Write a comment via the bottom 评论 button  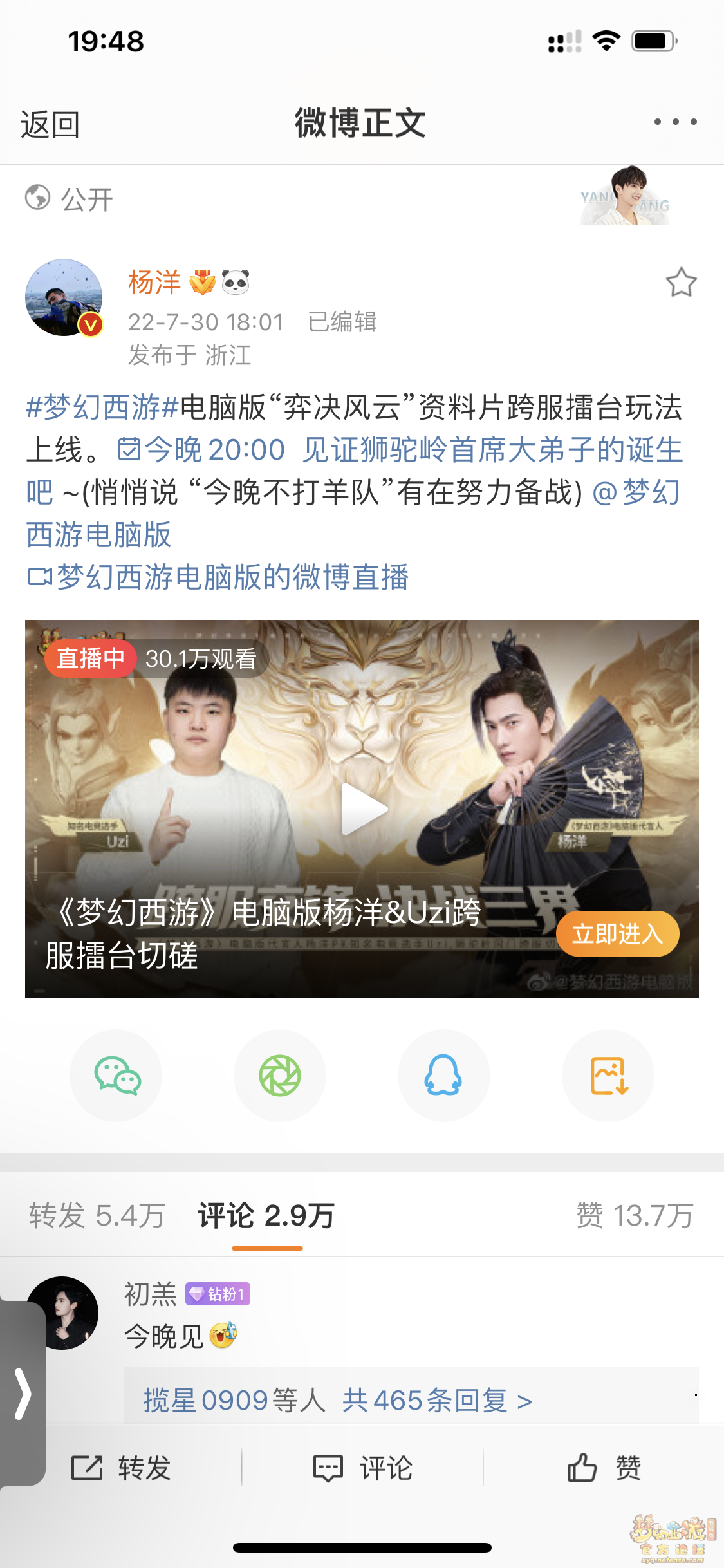point(362,1468)
